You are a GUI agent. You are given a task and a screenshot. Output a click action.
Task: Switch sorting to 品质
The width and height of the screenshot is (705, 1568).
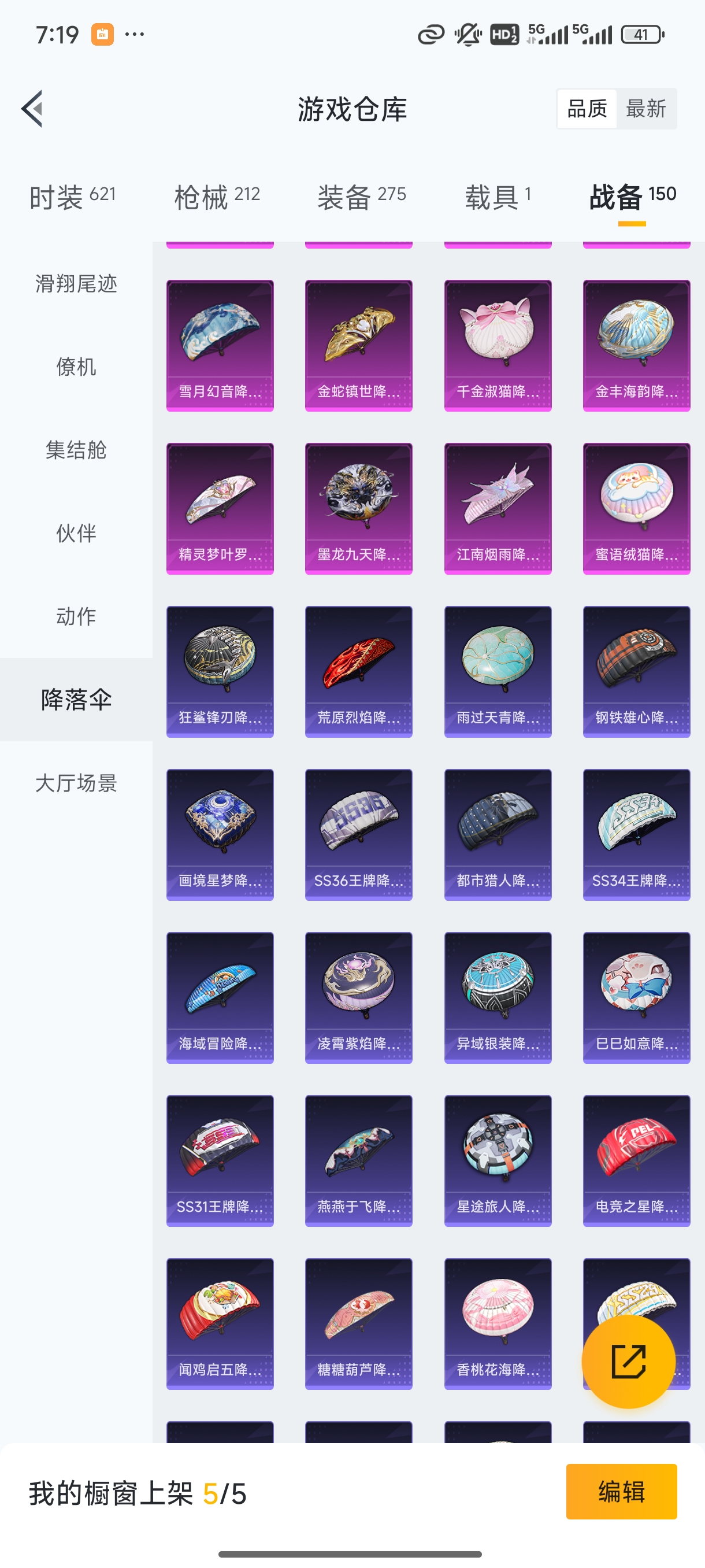coord(588,108)
